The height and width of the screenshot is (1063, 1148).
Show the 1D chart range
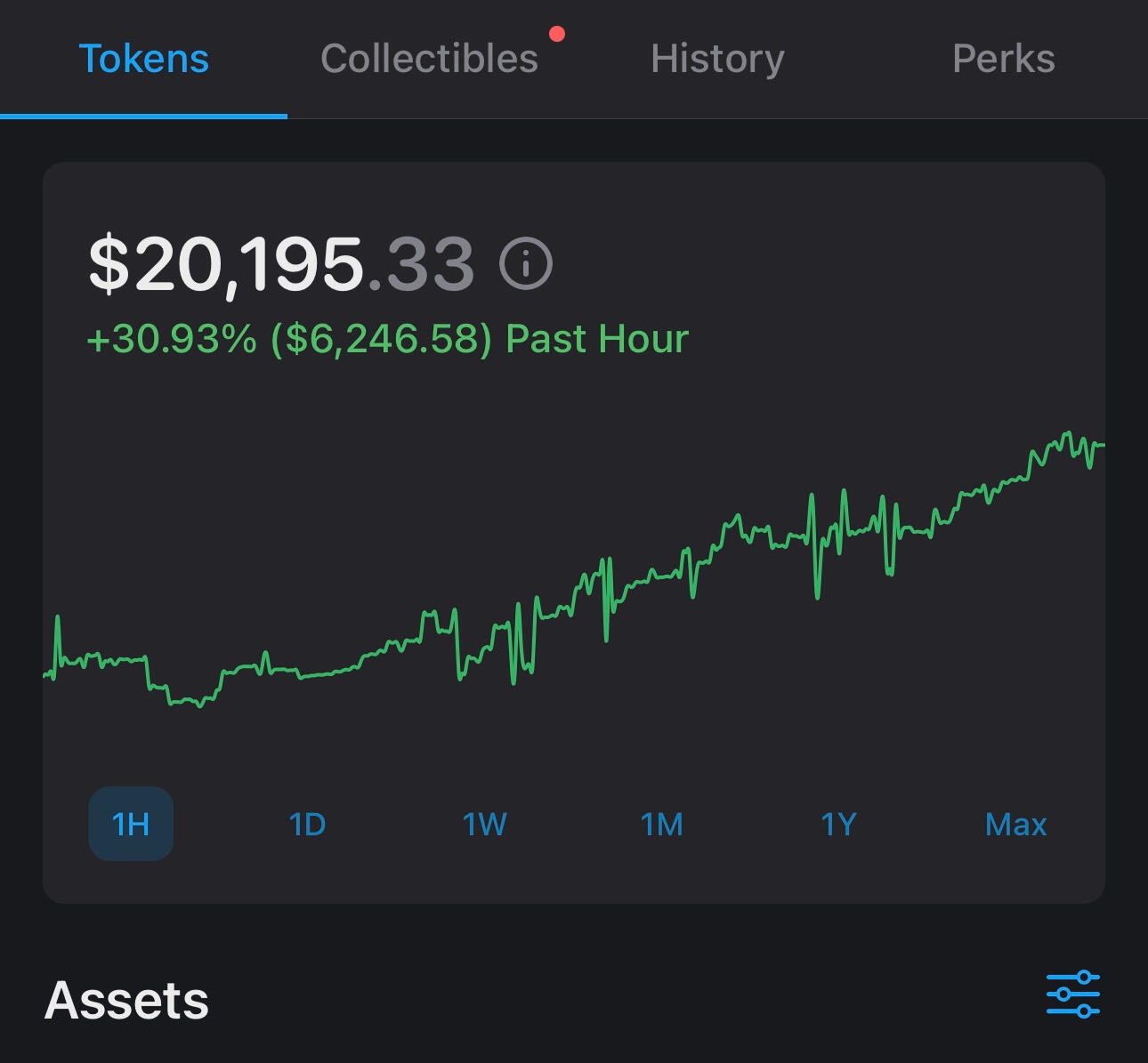308,824
